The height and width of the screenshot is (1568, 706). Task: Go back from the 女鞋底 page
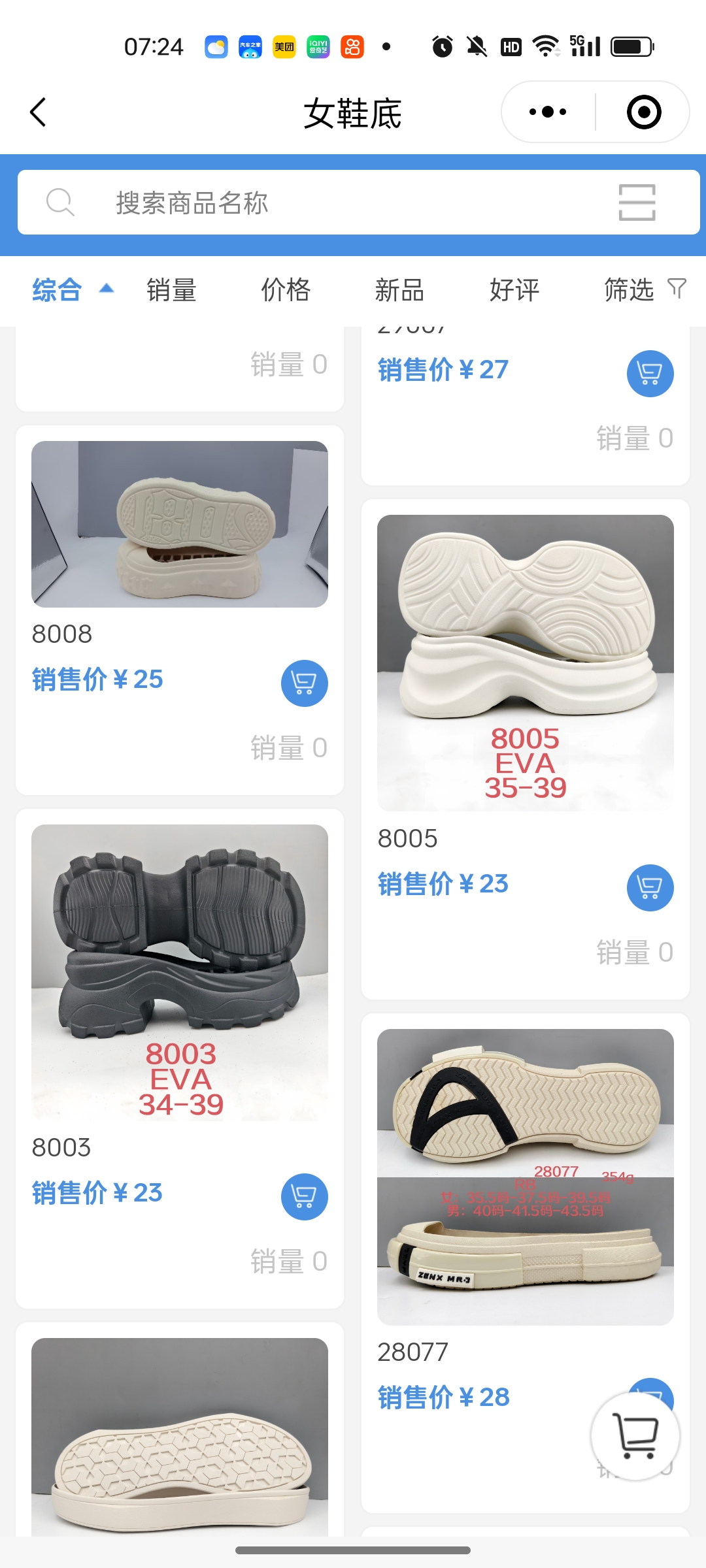[x=39, y=112]
